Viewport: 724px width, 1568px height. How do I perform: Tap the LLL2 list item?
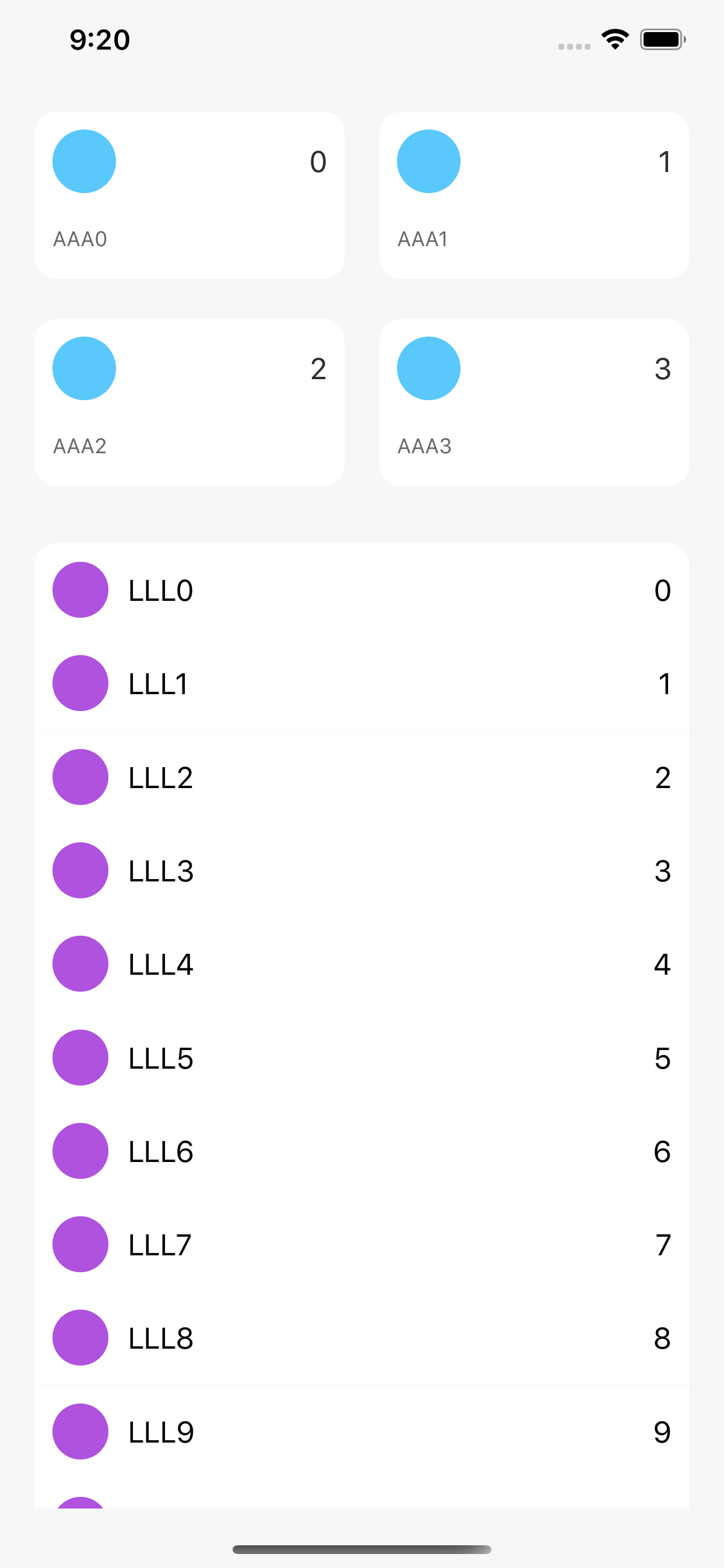pos(361,776)
